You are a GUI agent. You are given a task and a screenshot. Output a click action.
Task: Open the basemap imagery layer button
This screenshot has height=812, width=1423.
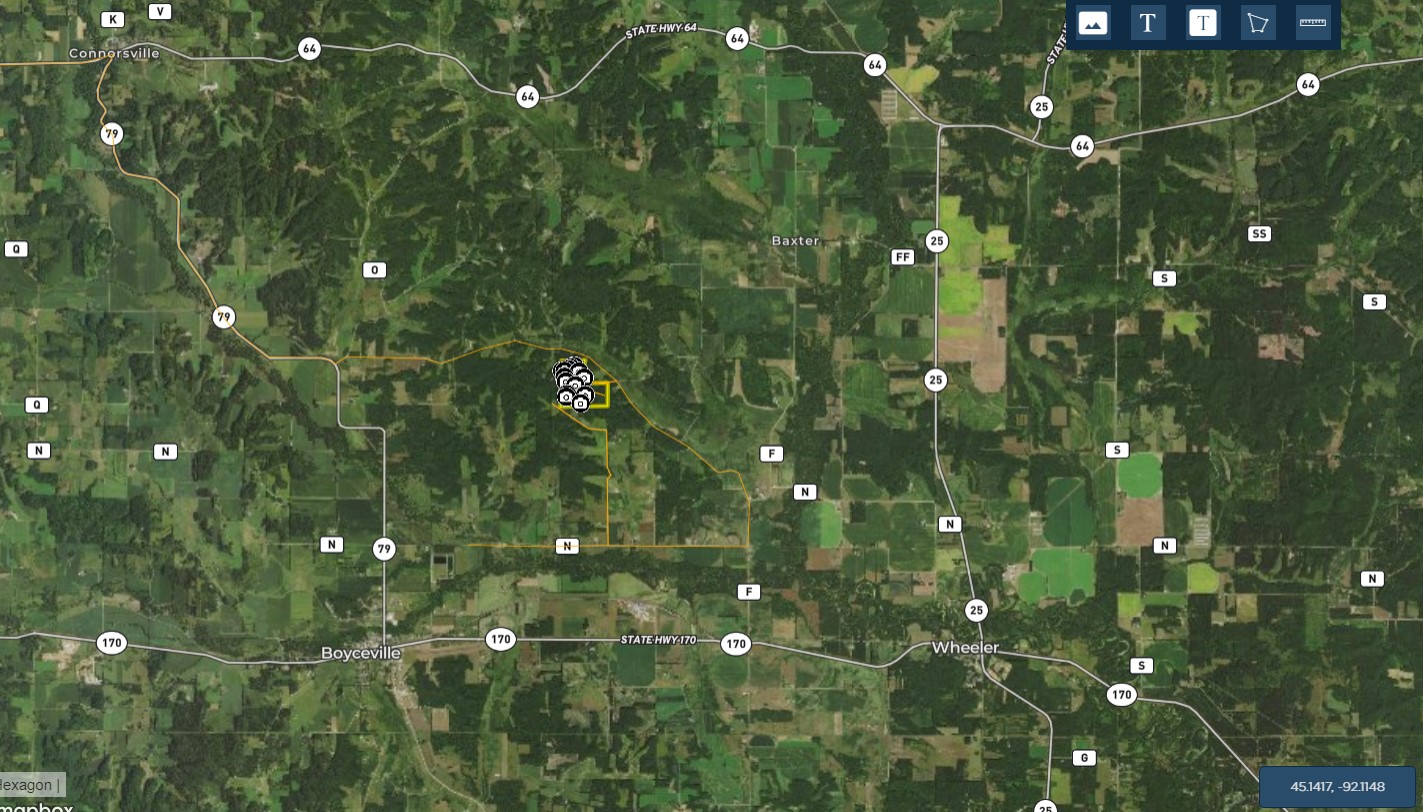[x=1093, y=22]
